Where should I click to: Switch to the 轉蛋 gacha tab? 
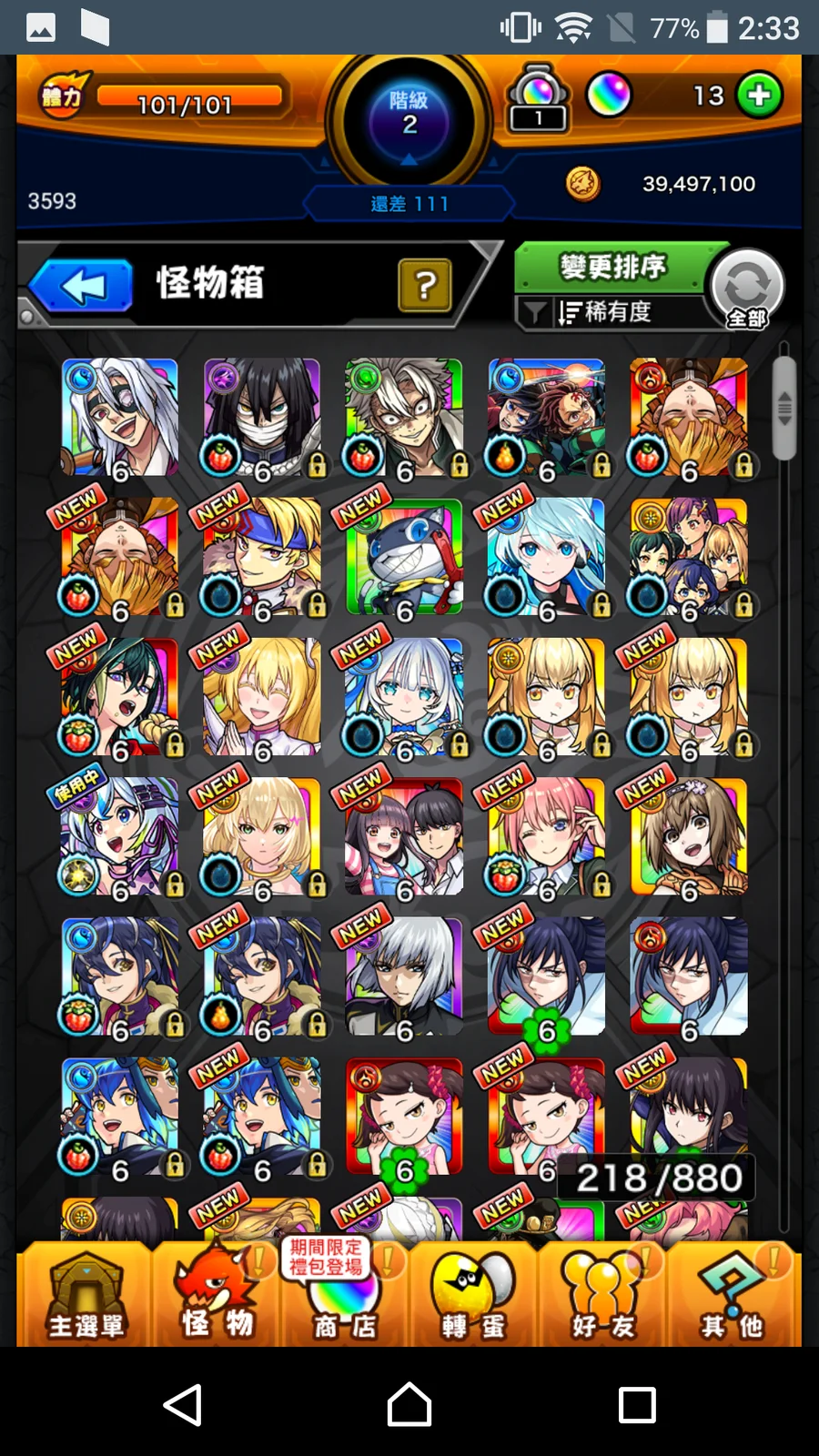tap(473, 1294)
